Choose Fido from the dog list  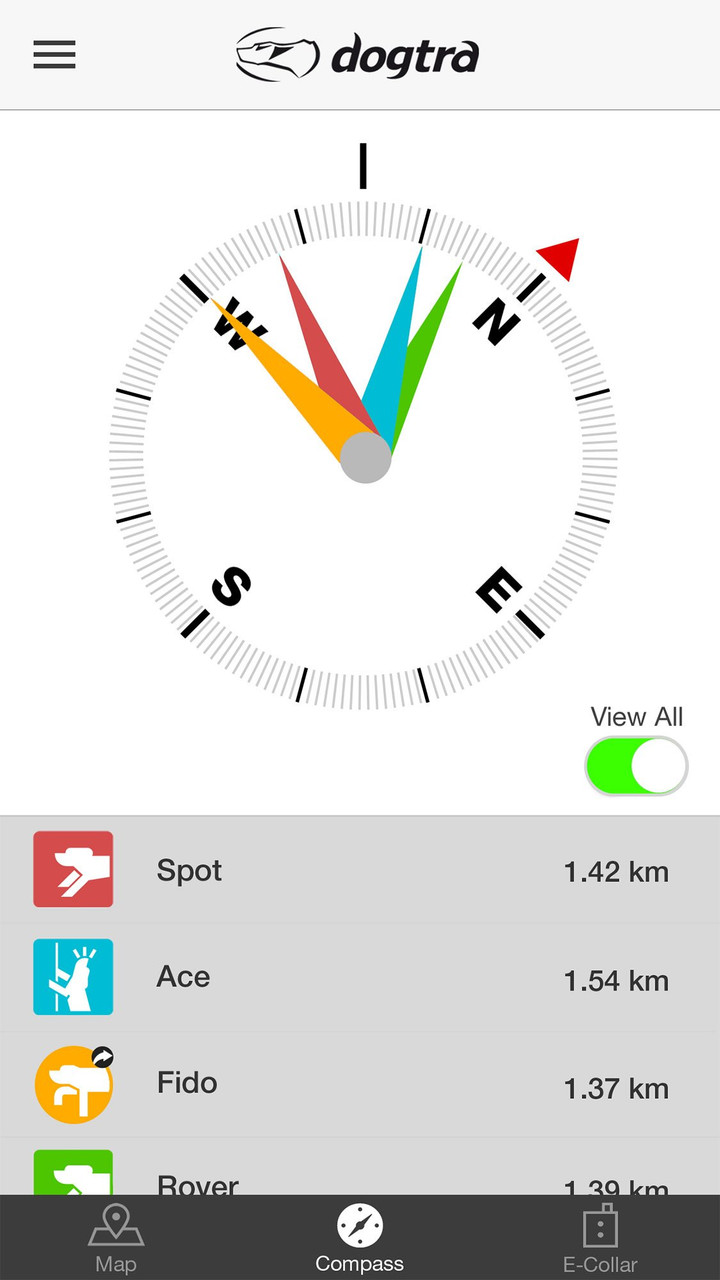(360, 1084)
